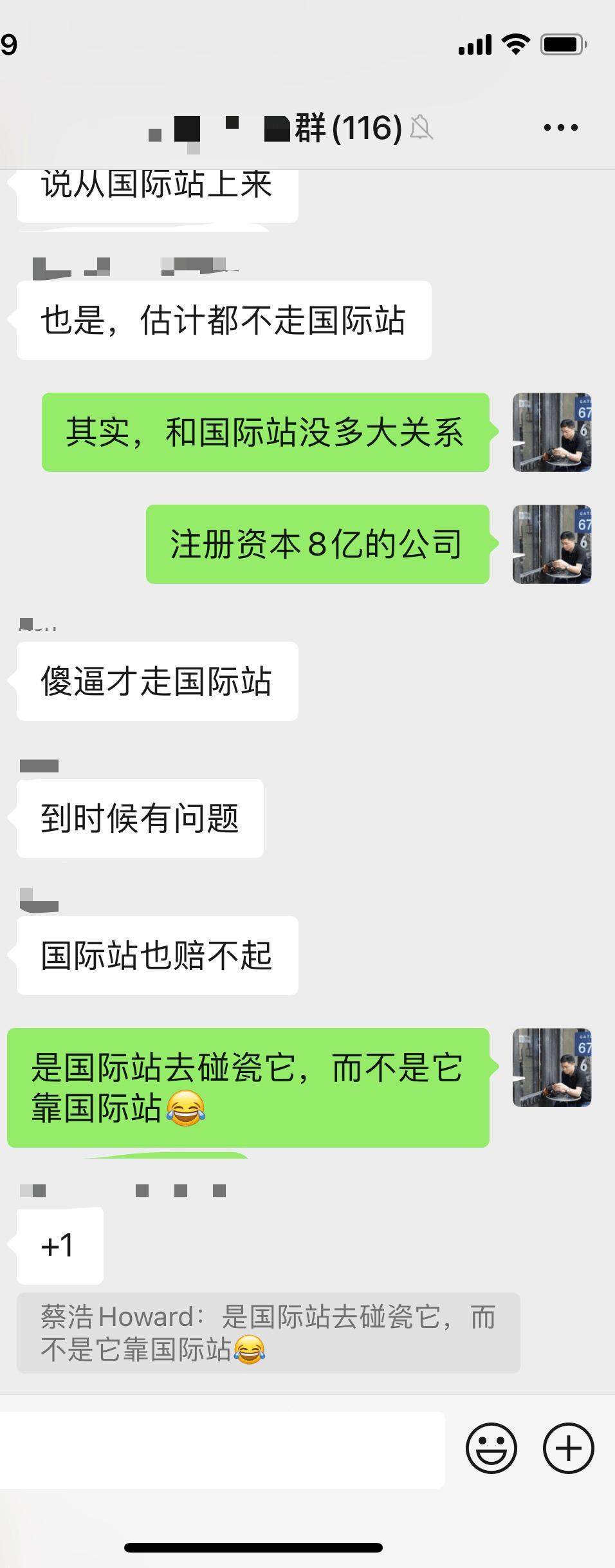Tap the message input field
Viewport: 615px width, 1568px height.
pos(222,1450)
